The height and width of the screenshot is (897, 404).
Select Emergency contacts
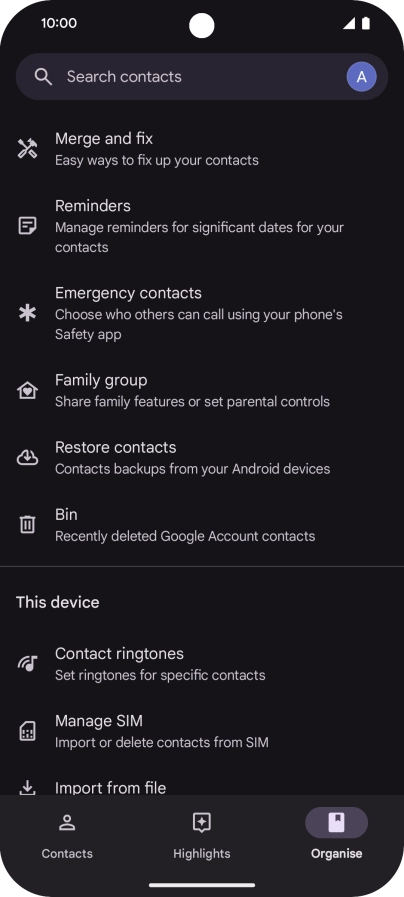[202, 313]
